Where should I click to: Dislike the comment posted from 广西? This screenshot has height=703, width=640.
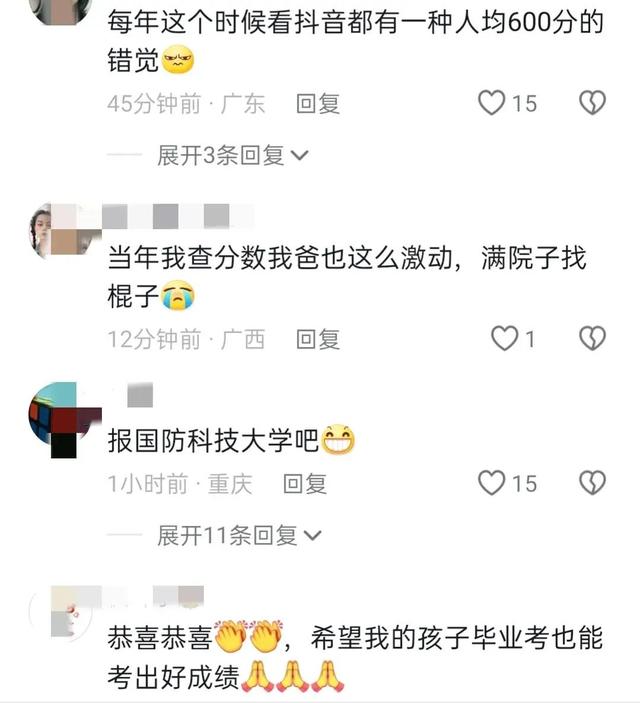[x=593, y=339]
